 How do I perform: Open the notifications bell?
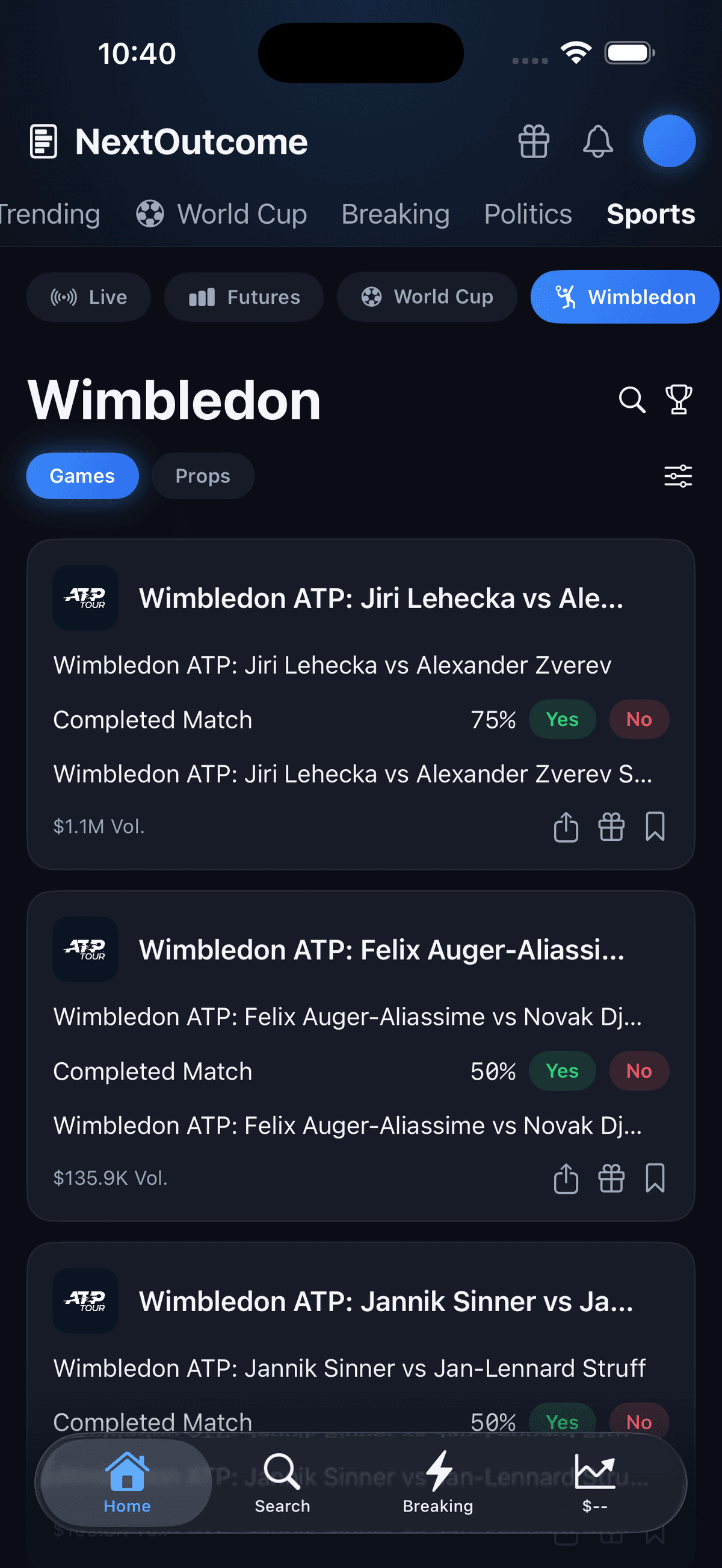click(x=598, y=141)
